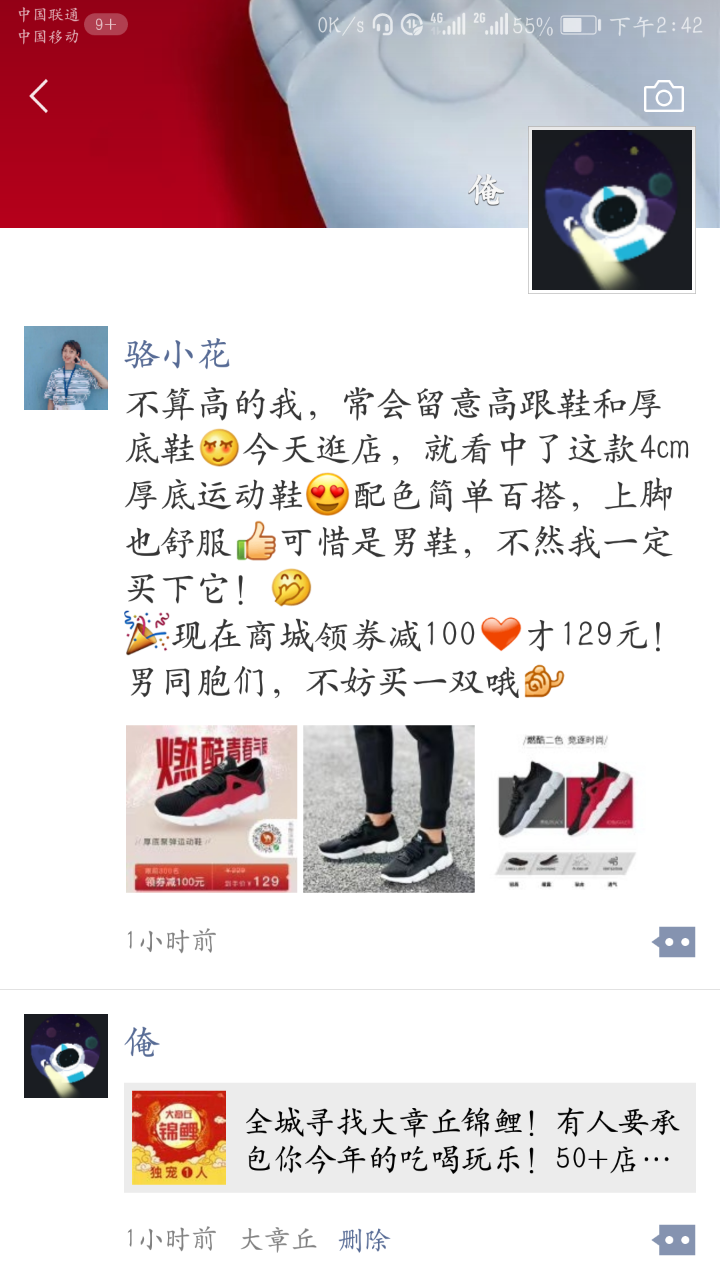Delete my post via 删除
Image resolution: width=720 pixels, height=1280 pixels.
point(364,1240)
